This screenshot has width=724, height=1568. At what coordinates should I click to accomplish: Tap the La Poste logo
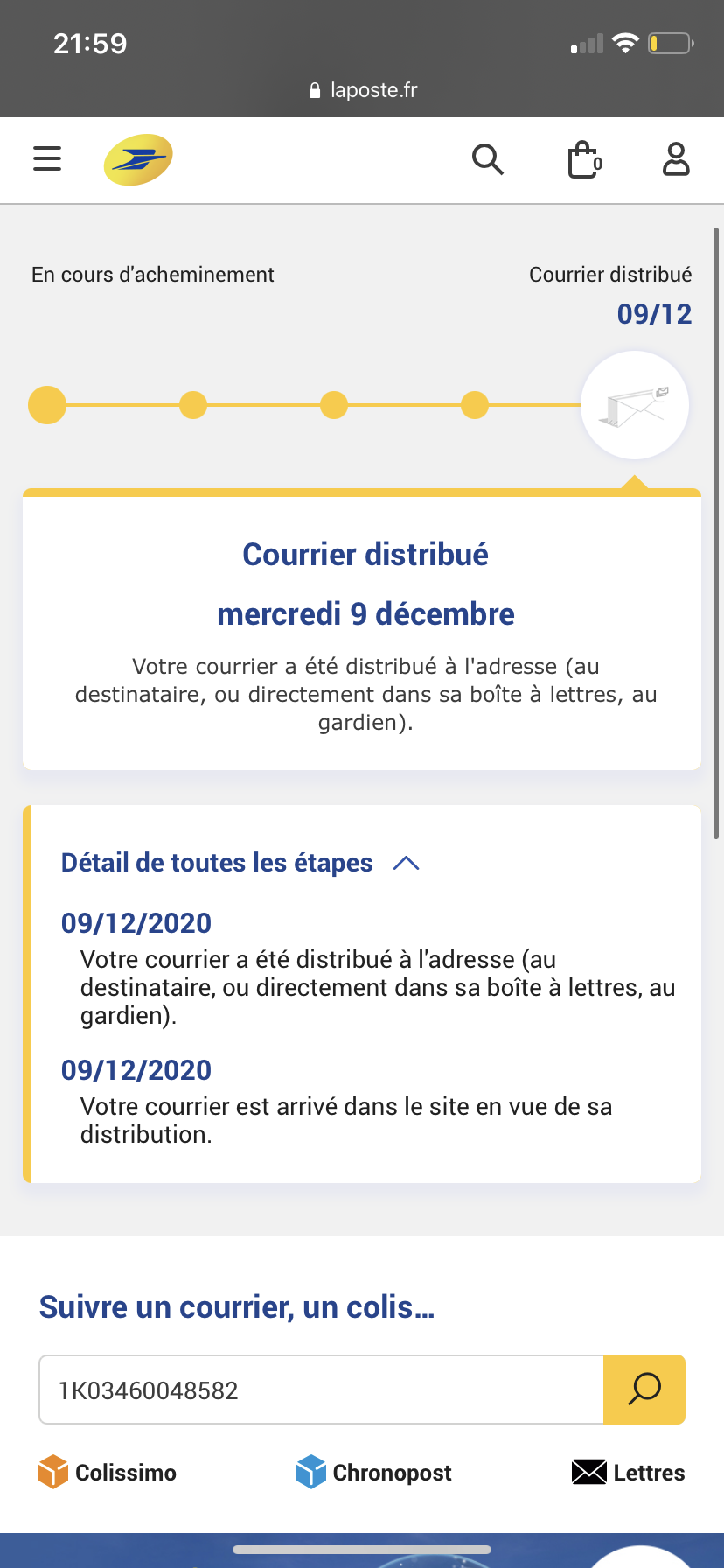pos(138,159)
